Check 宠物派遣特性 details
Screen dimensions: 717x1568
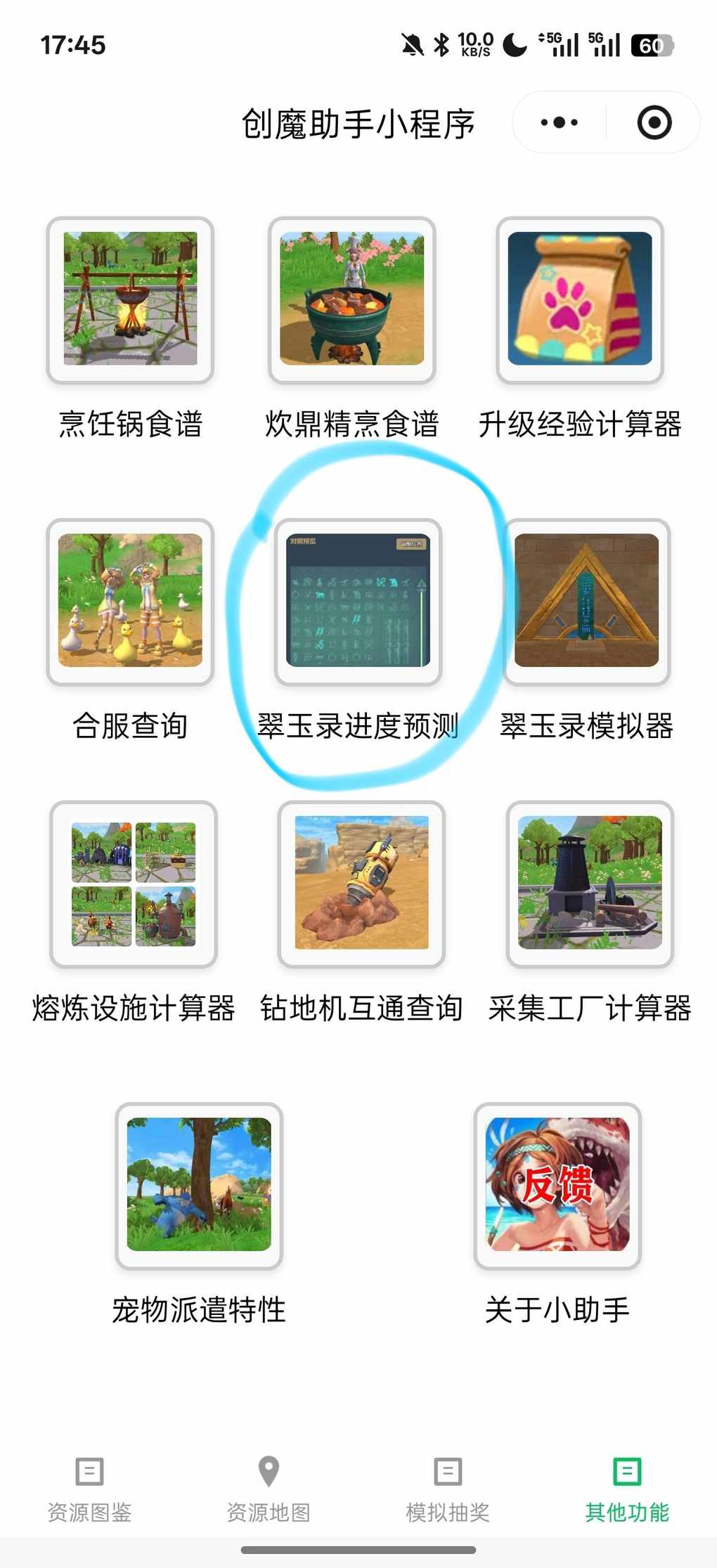(x=199, y=1185)
